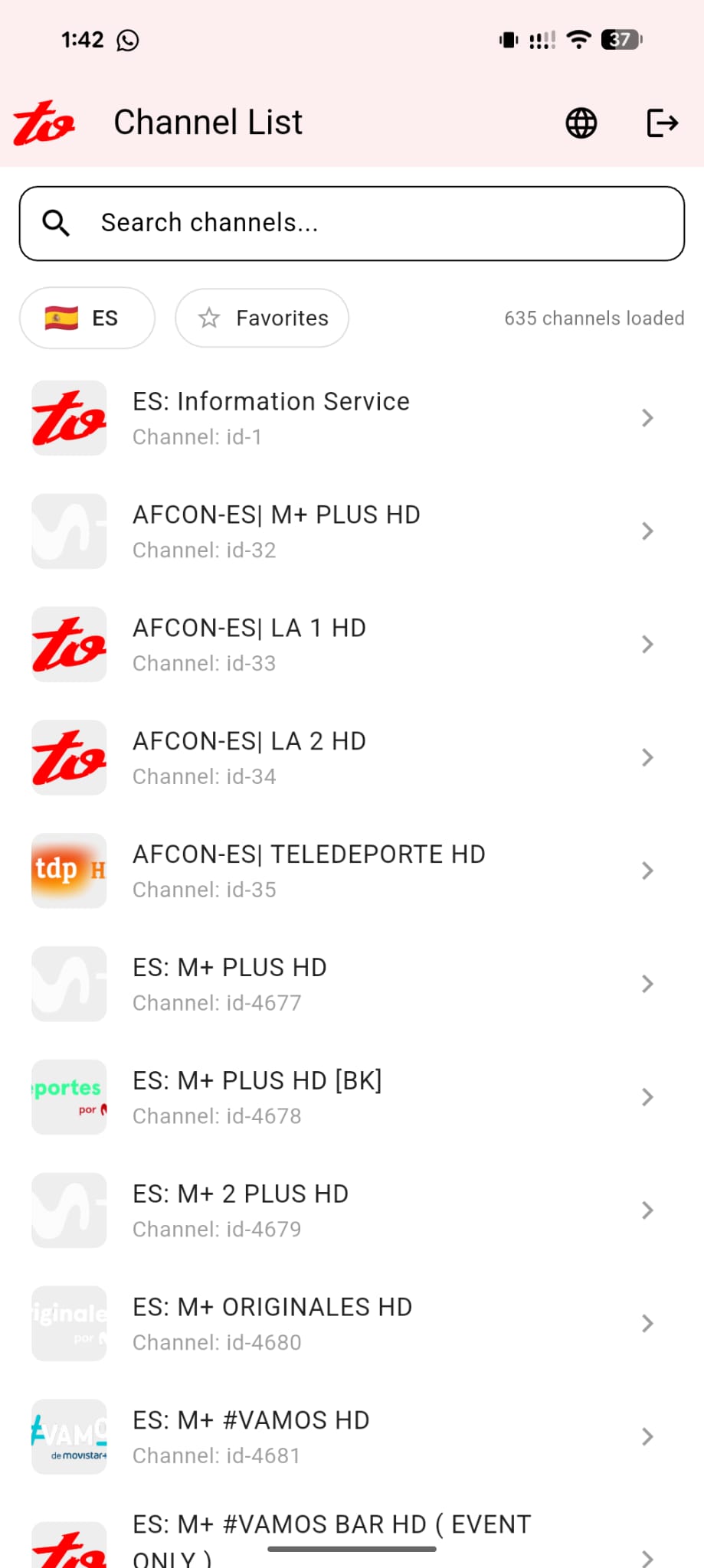704x1568 pixels.
Task: Select the Movistar logo beside ES: M+ PLUS HD
Action: click(68, 984)
